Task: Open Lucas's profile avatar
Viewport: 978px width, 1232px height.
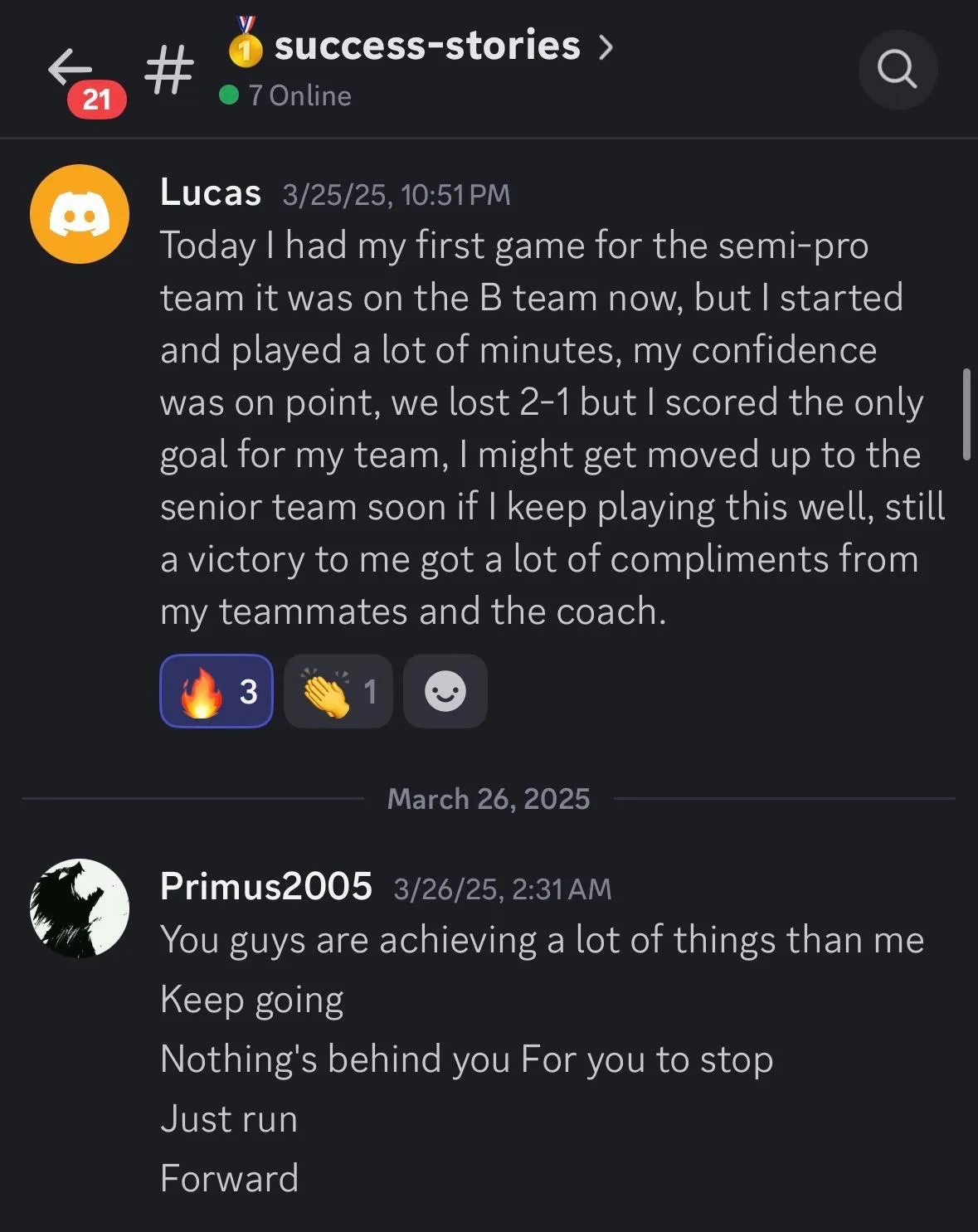Action: pyautogui.click(x=80, y=214)
